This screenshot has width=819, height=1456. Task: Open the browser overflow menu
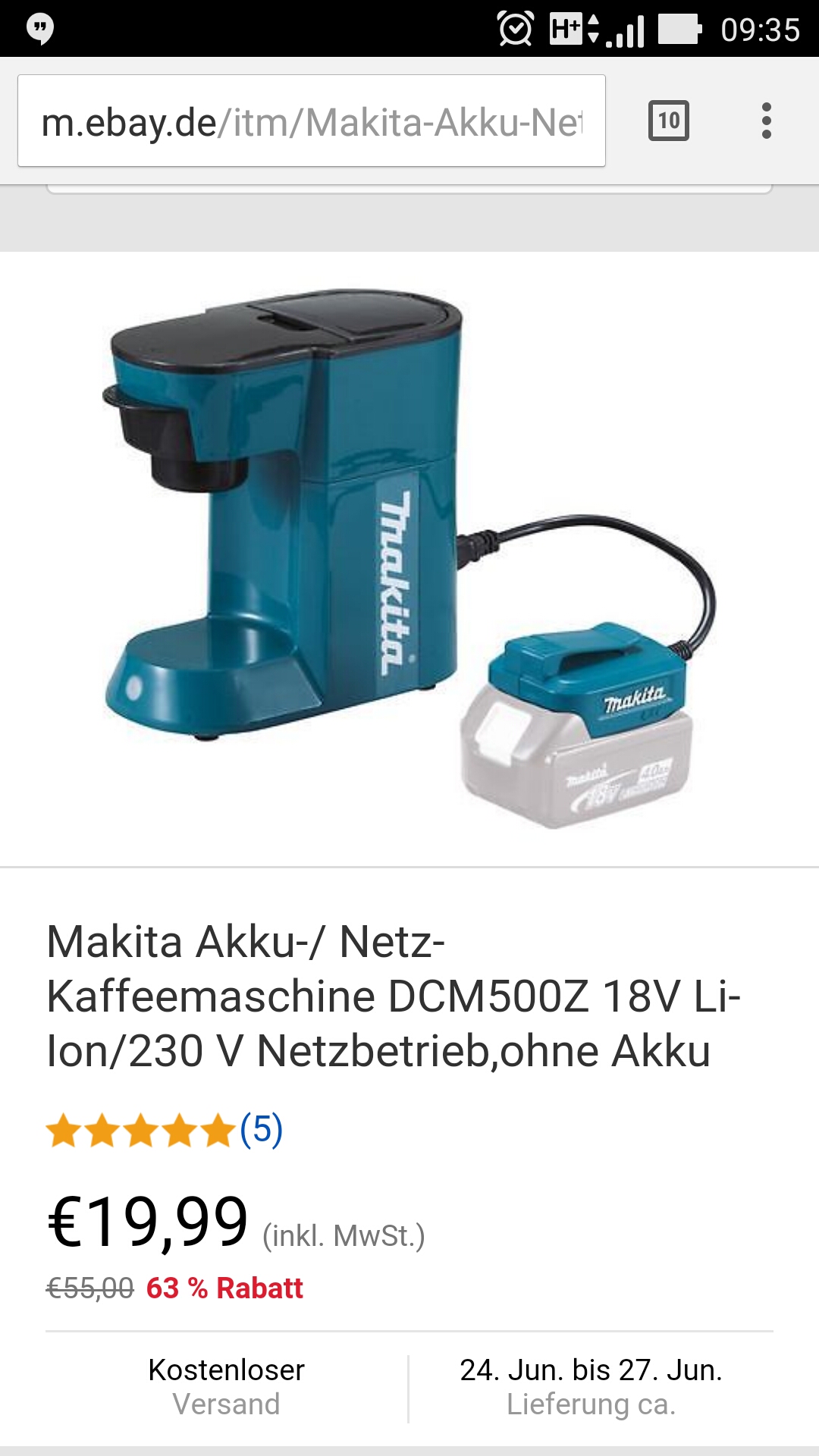click(x=766, y=121)
